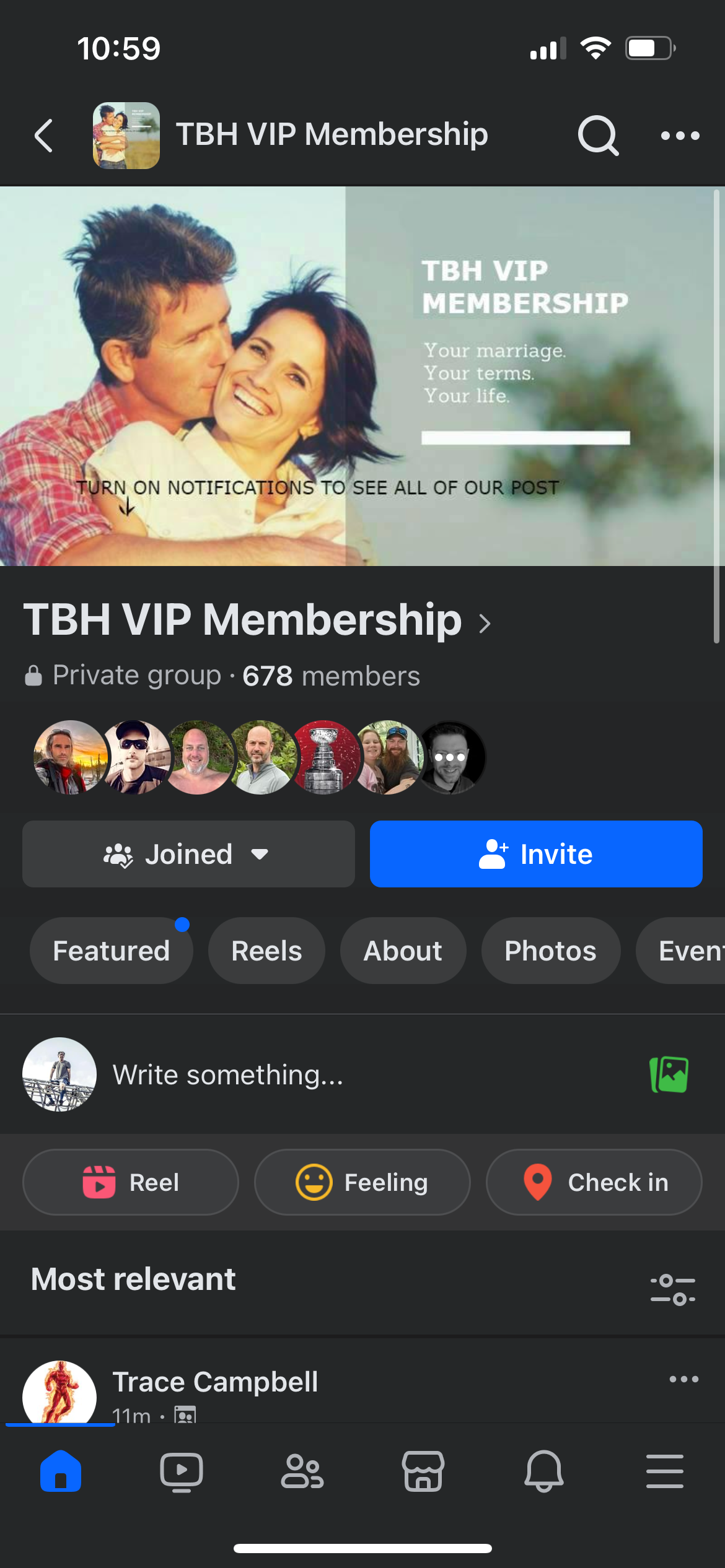Screen dimensions: 725x1568
Task: View the group members' avatars list
Action: pyautogui.click(x=259, y=757)
